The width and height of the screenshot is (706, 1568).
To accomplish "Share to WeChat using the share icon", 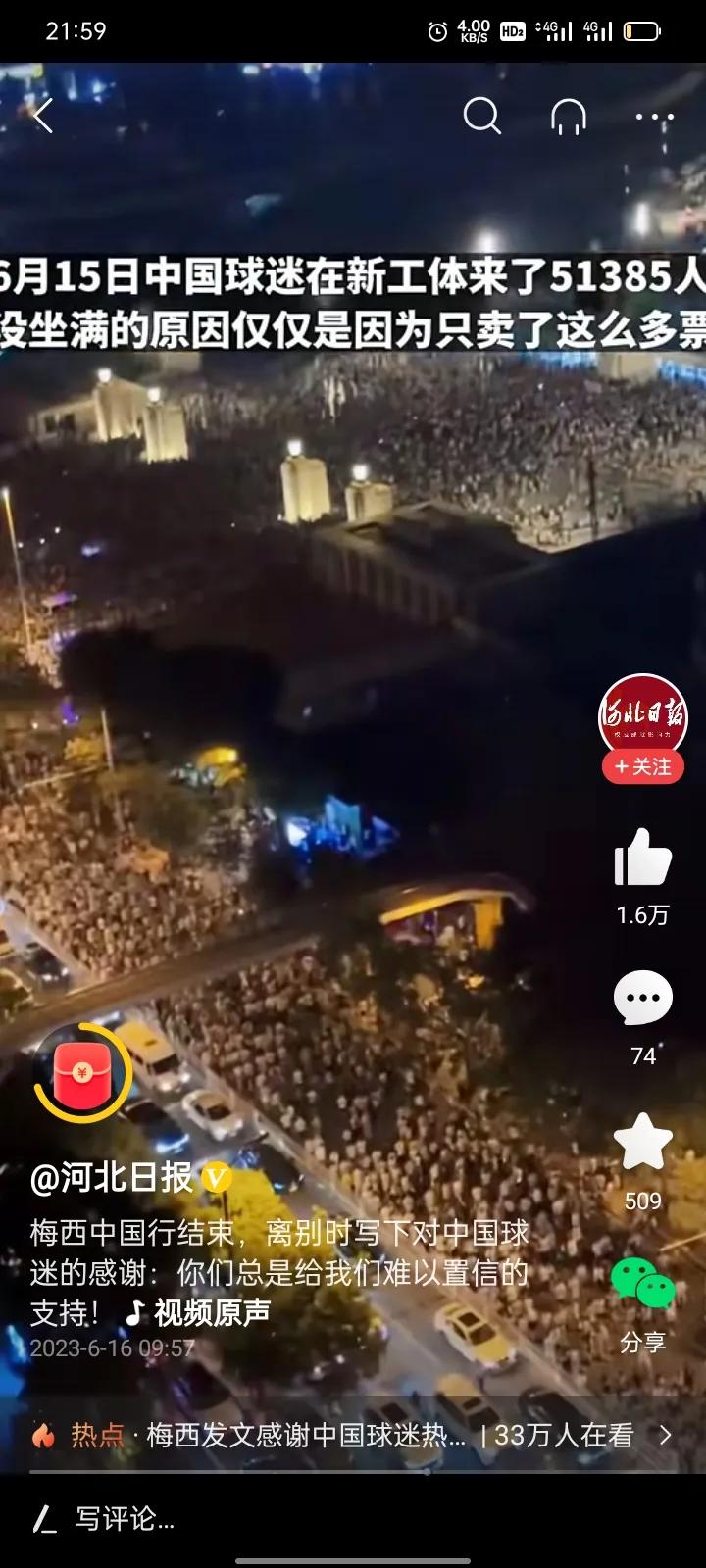I will point(643,1279).
